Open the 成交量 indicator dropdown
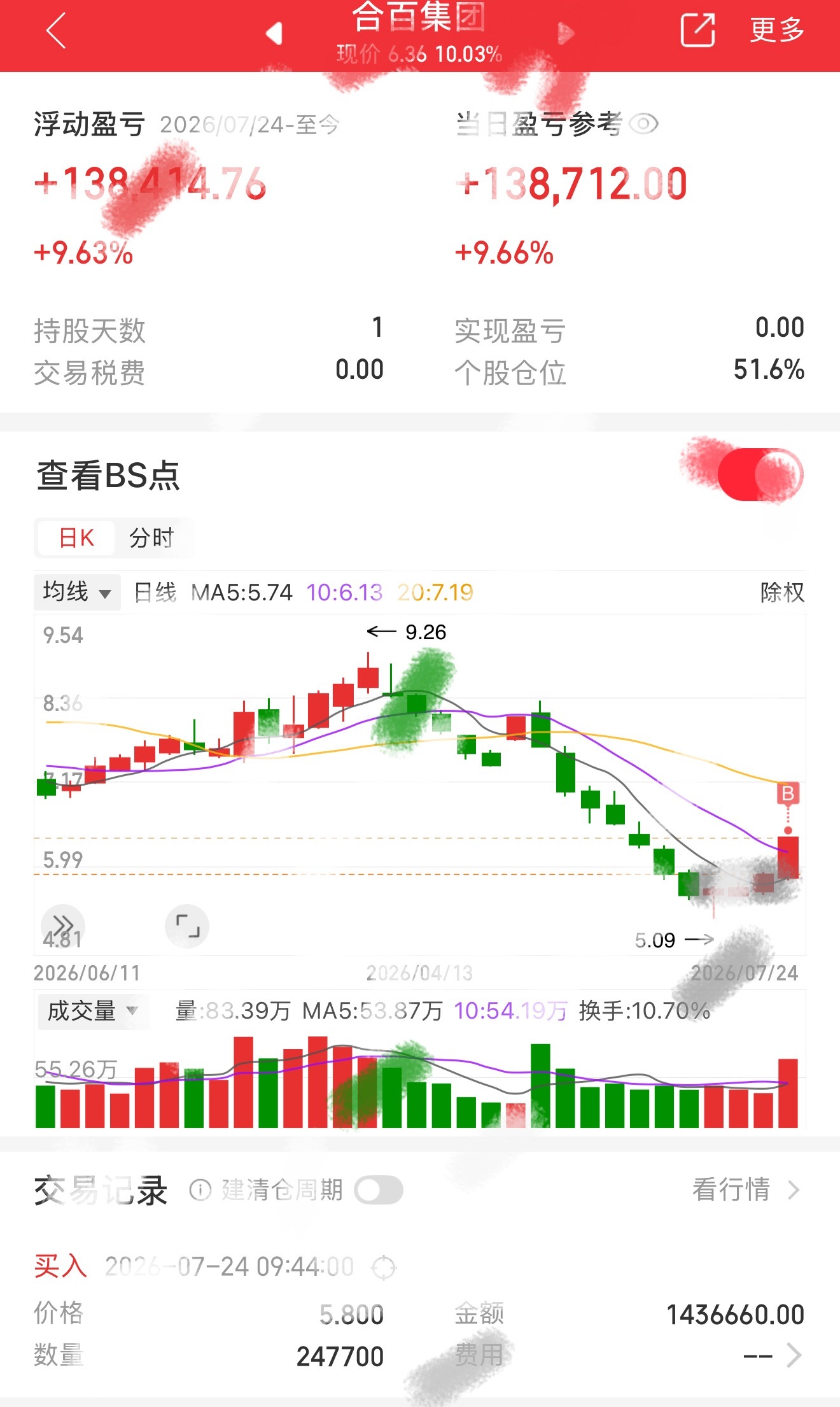840x1407 pixels. point(93,1011)
